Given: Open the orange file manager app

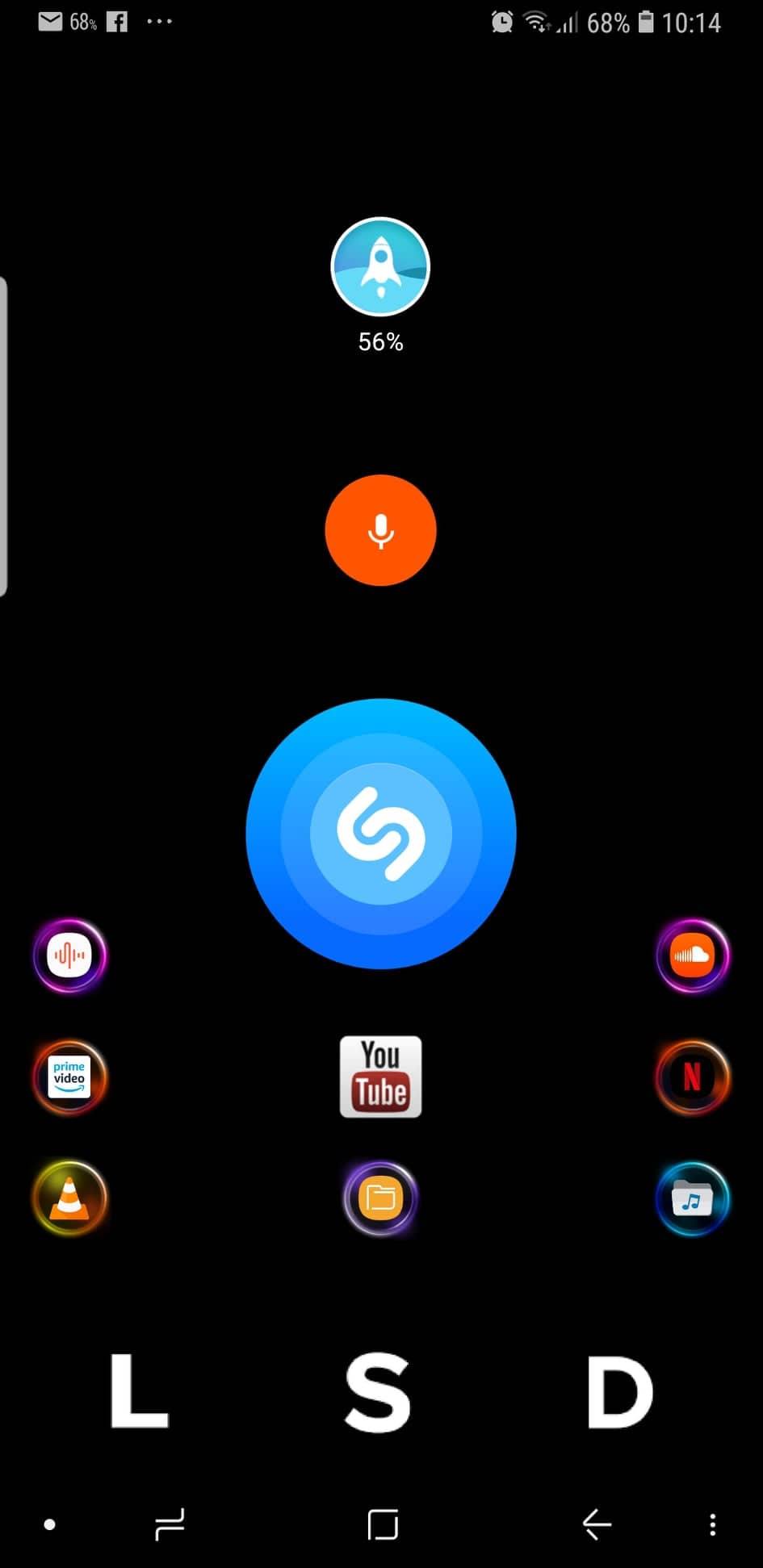Looking at the screenshot, I should coord(380,1198).
